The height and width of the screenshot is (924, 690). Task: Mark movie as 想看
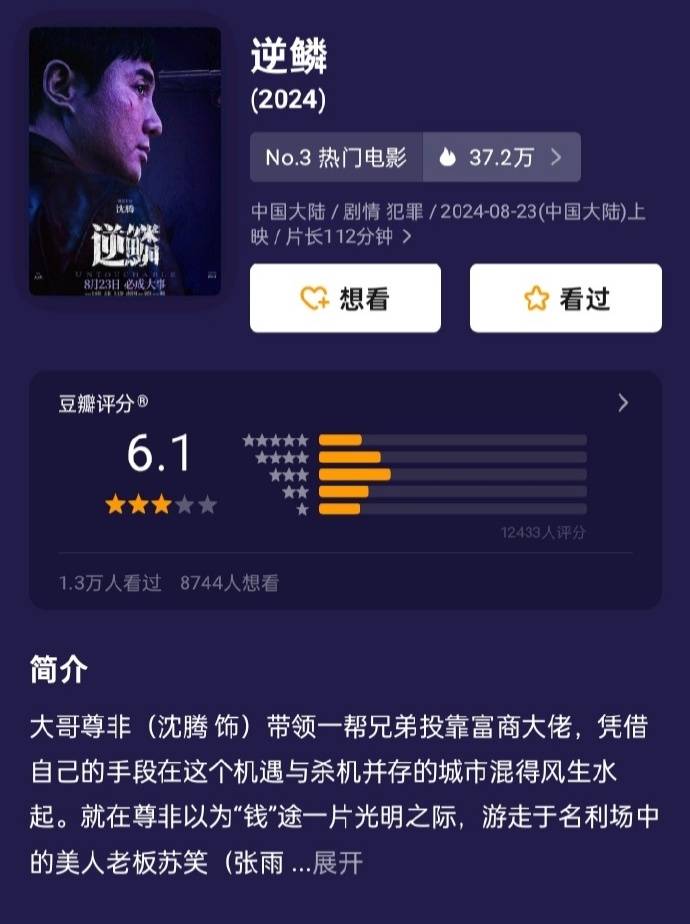[x=345, y=298]
